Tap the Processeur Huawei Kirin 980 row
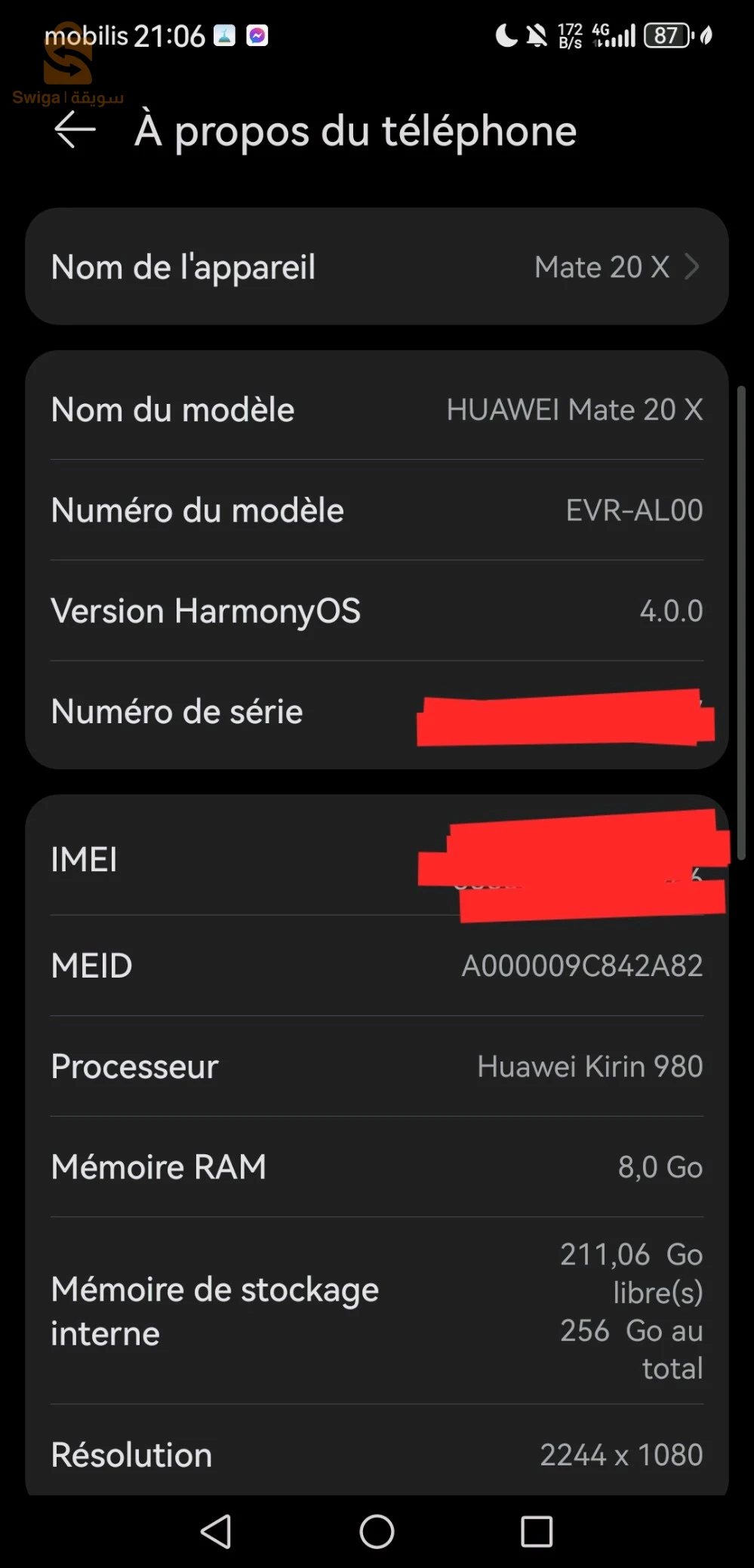This screenshot has width=754, height=1568. pyautogui.click(x=377, y=1066)
